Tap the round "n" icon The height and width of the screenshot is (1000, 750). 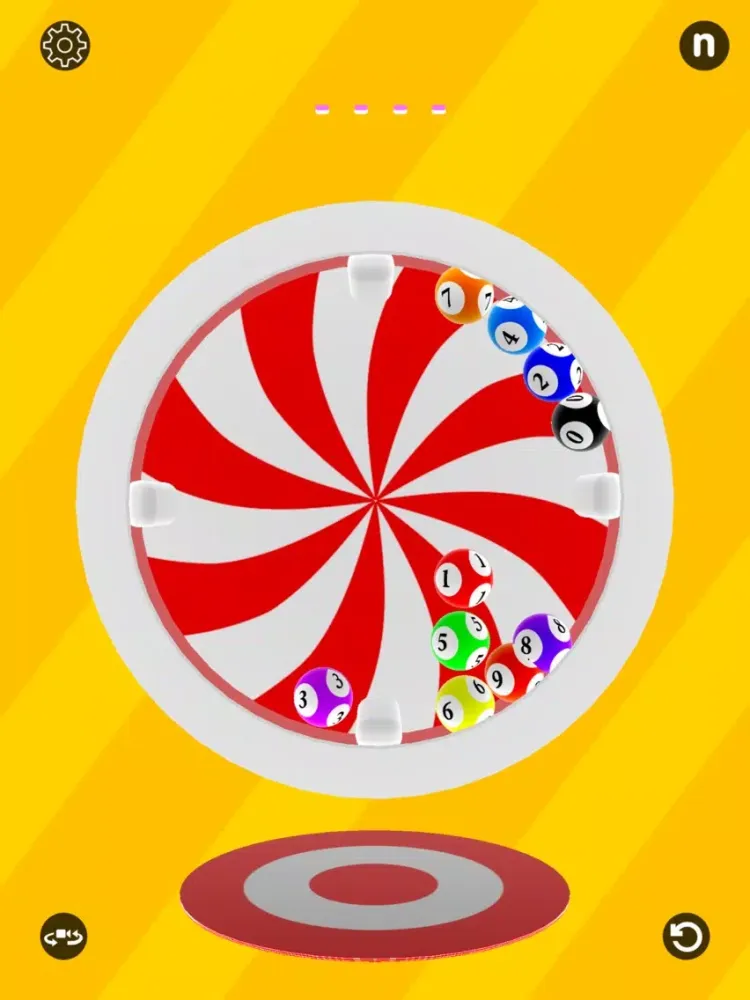[x=704, y=45]
